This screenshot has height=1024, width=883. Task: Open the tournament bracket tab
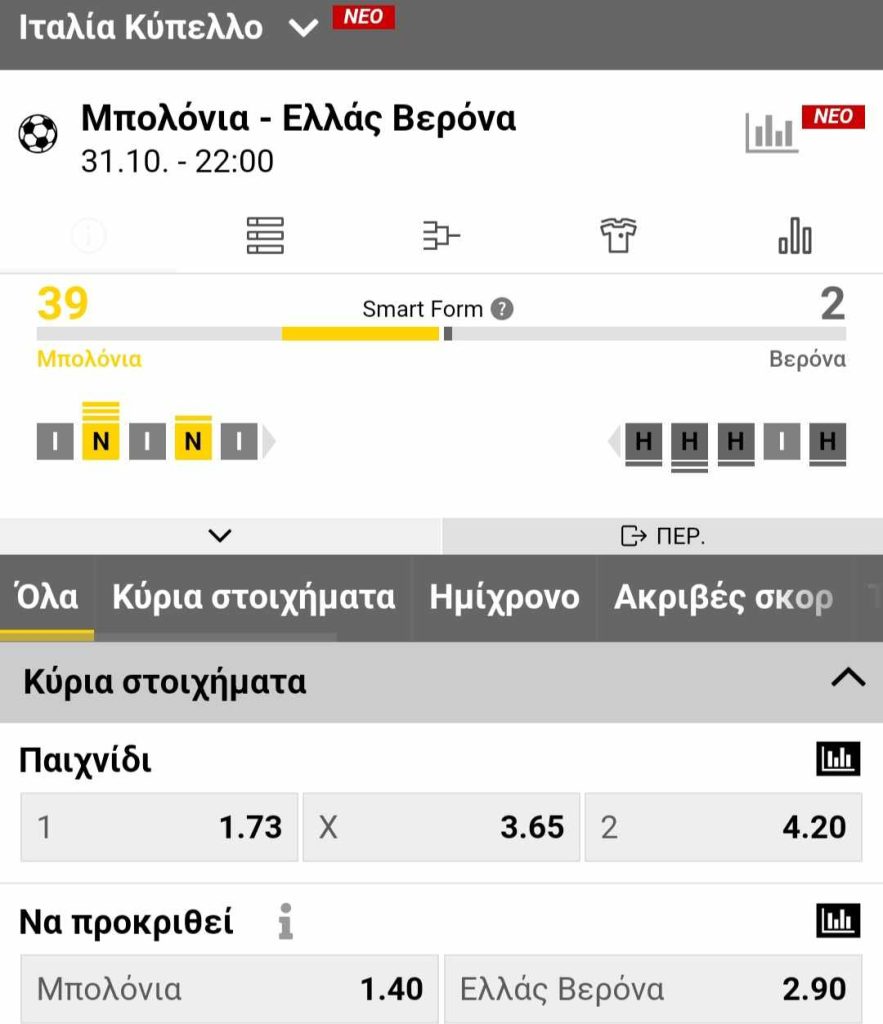click(x=441, y=236)
